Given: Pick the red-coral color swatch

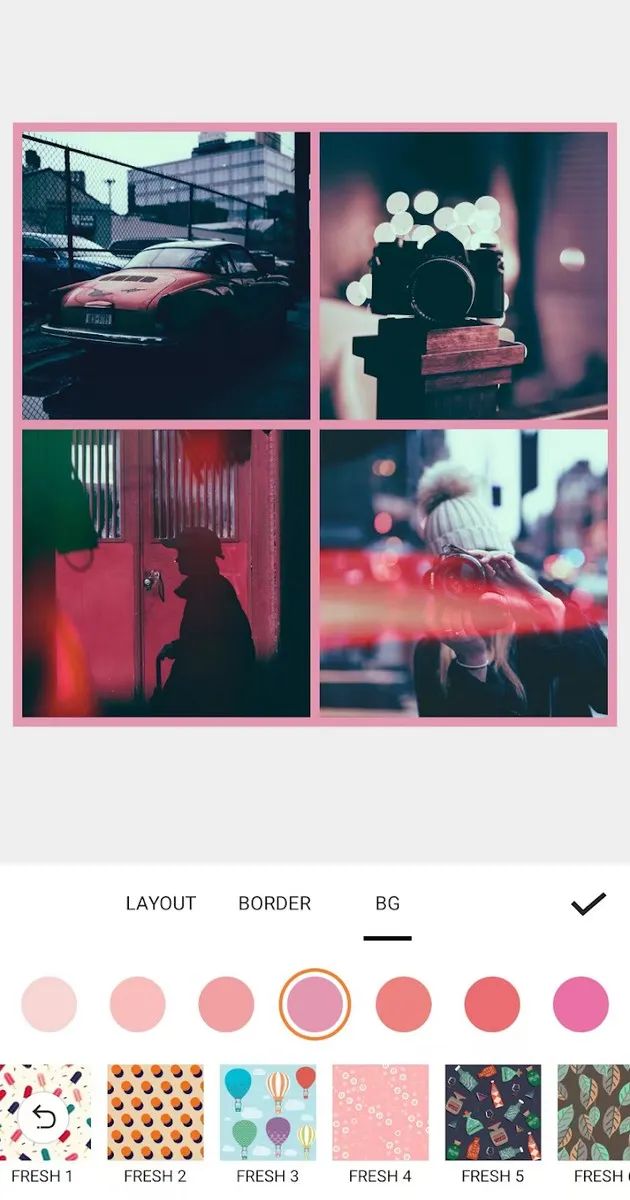Looking at the screenshot, I should [492, 1004].
